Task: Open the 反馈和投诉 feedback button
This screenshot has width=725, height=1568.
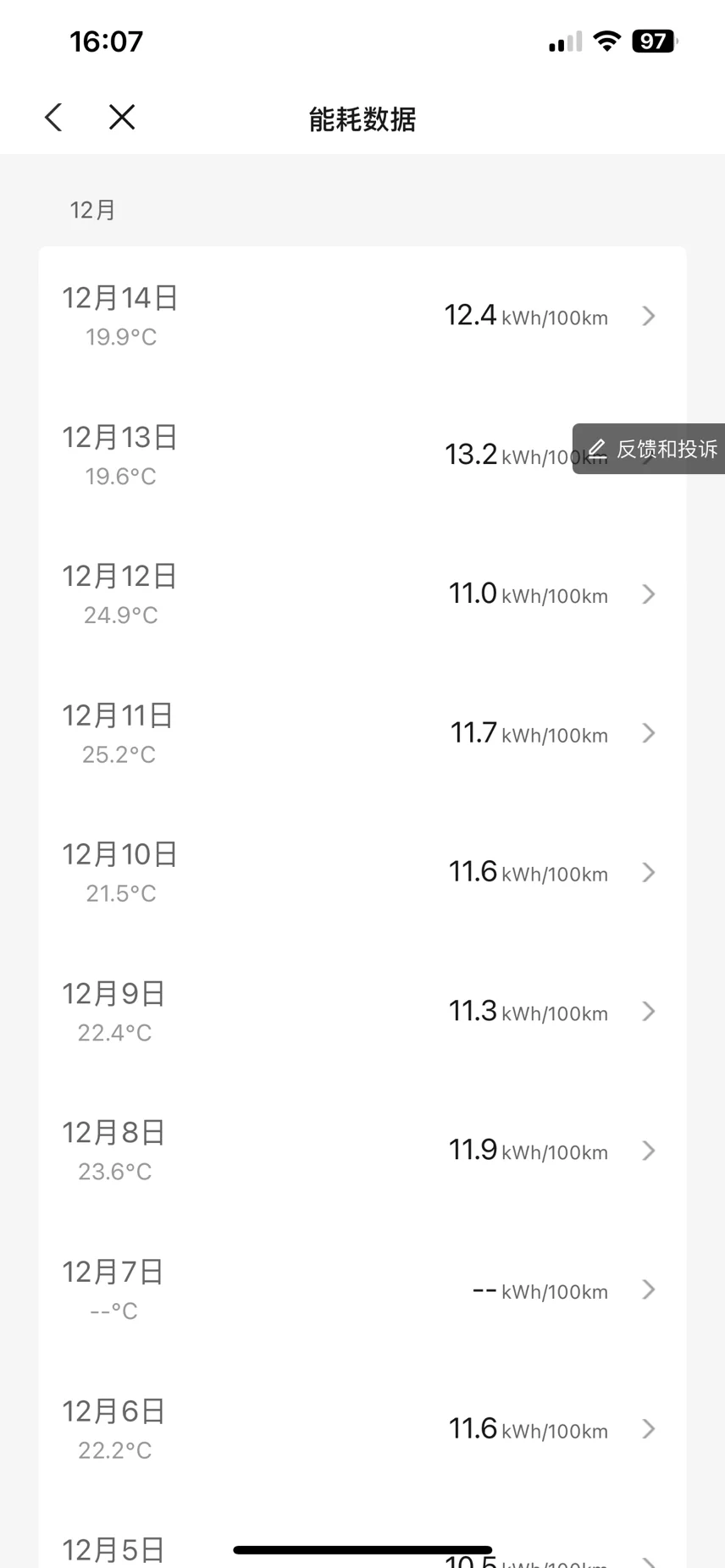Action: [652, 449]
